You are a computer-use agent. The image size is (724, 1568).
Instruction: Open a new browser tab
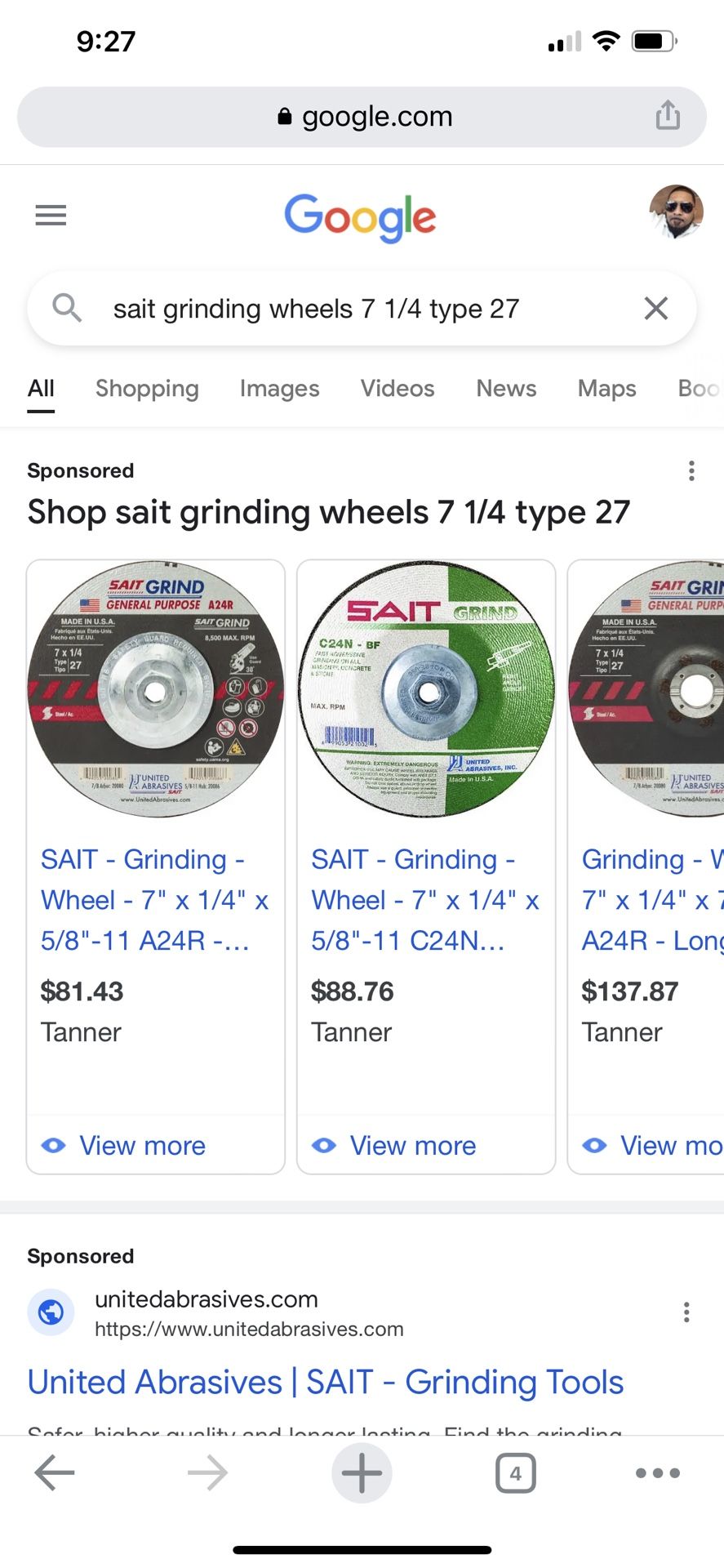coord(362,1473)
